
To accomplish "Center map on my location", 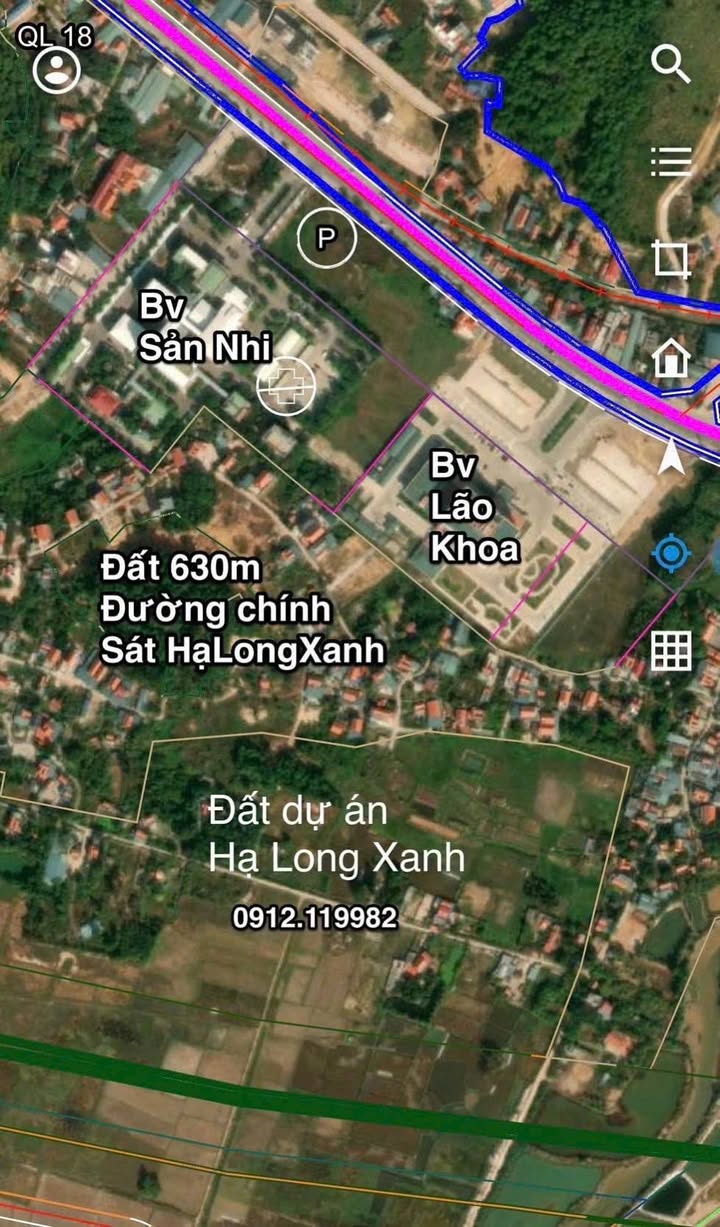I will (x=671, y=553).
